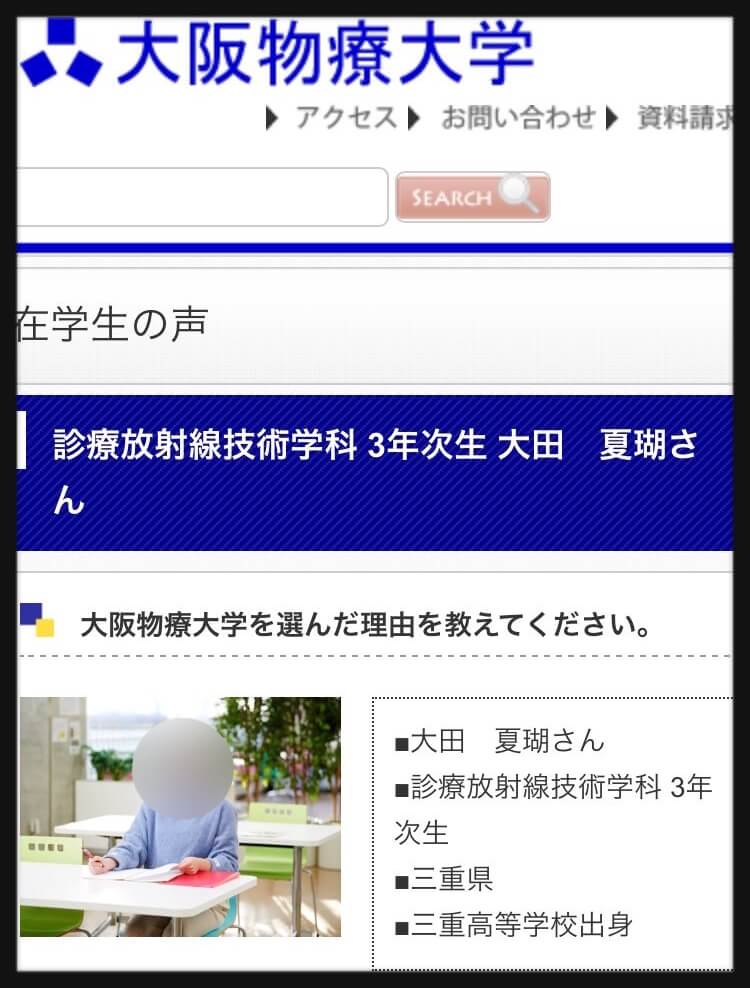Screen dimensions: 750x988
Task: Open the アクセス link
Action: click(x=346, y=118)
